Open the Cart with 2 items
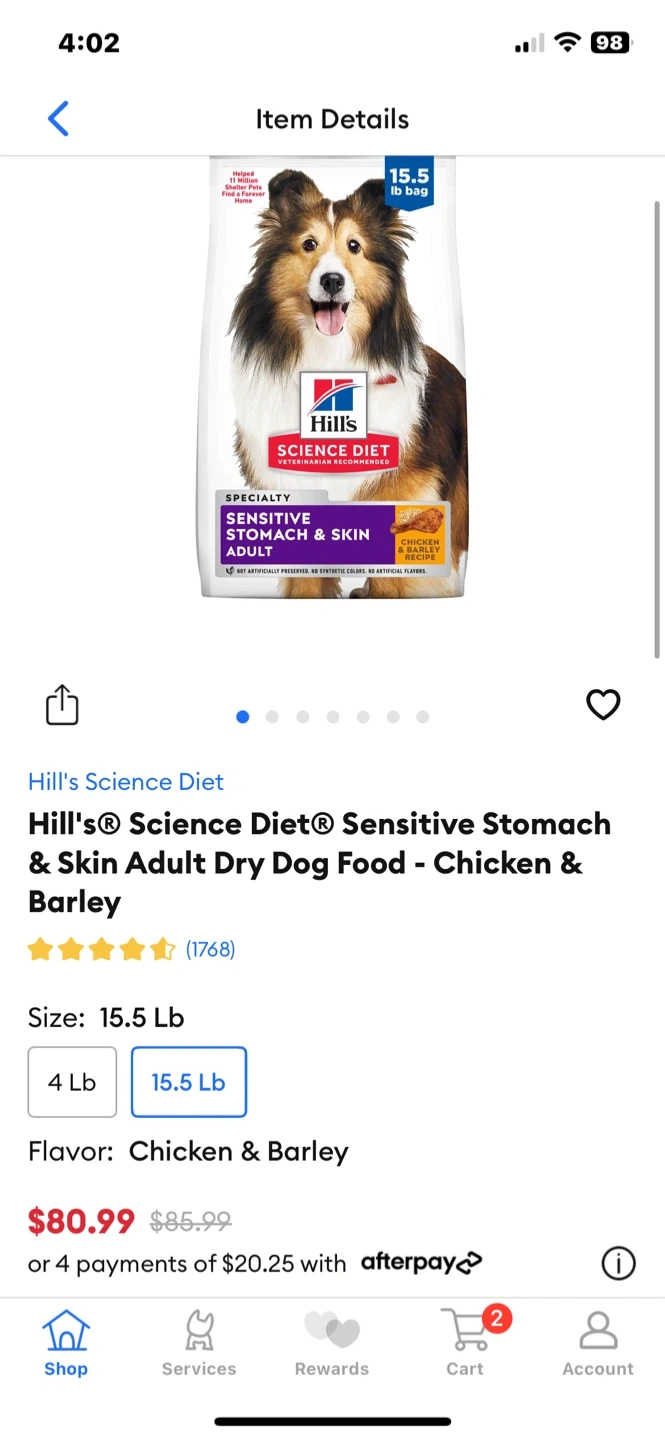Viewport: 665px width, 1440px height. [466, 1344]
